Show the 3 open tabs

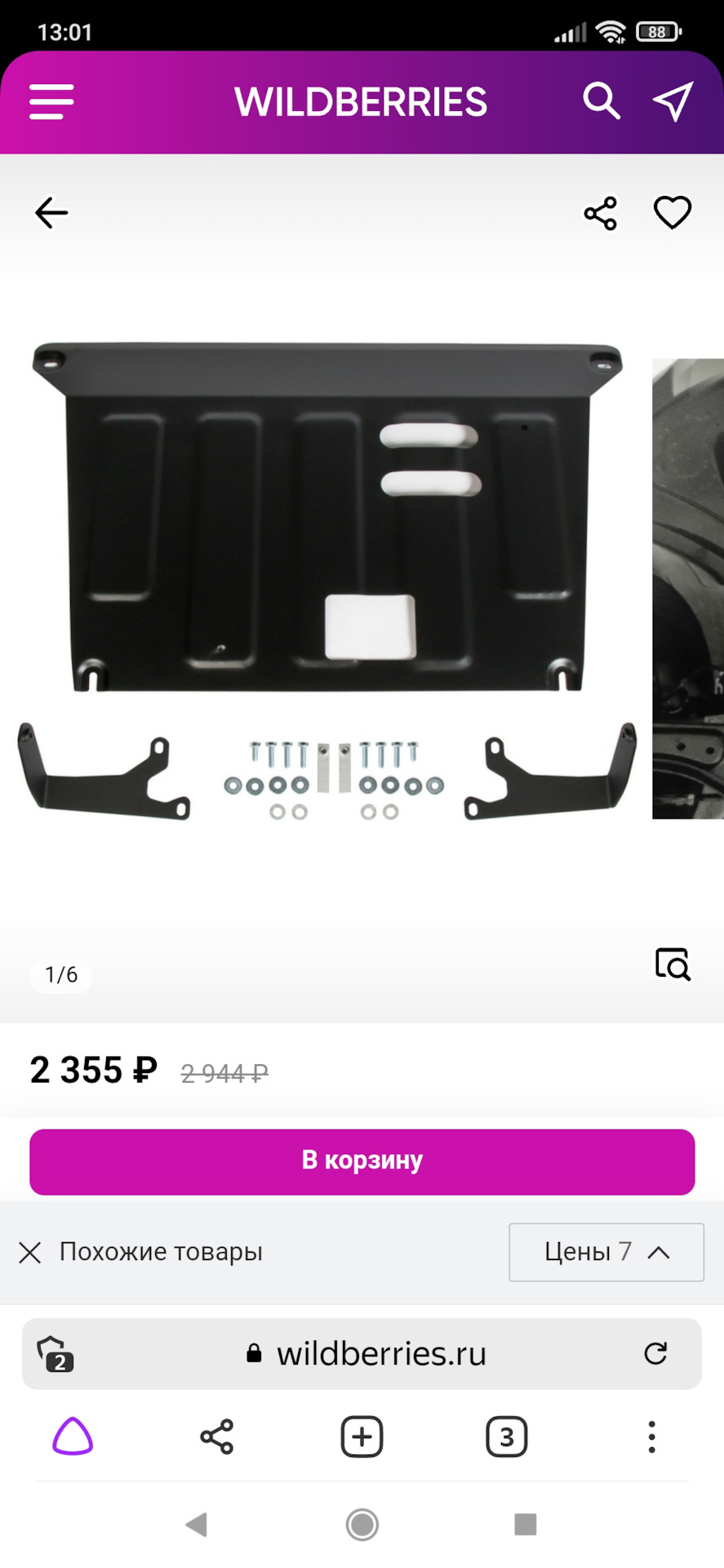tap(506, 1437)
